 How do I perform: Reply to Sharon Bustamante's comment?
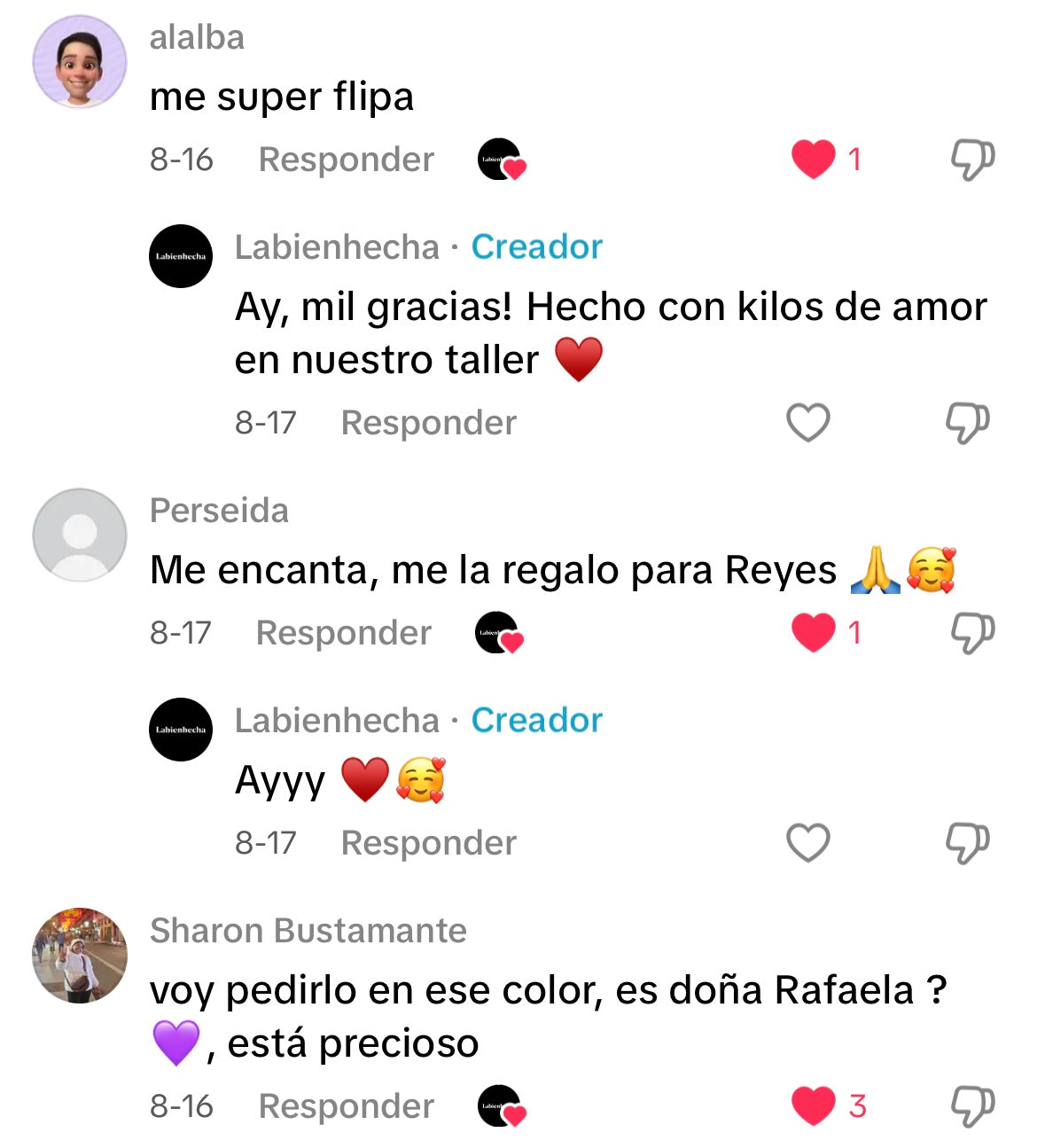(x=346, y=1106)
